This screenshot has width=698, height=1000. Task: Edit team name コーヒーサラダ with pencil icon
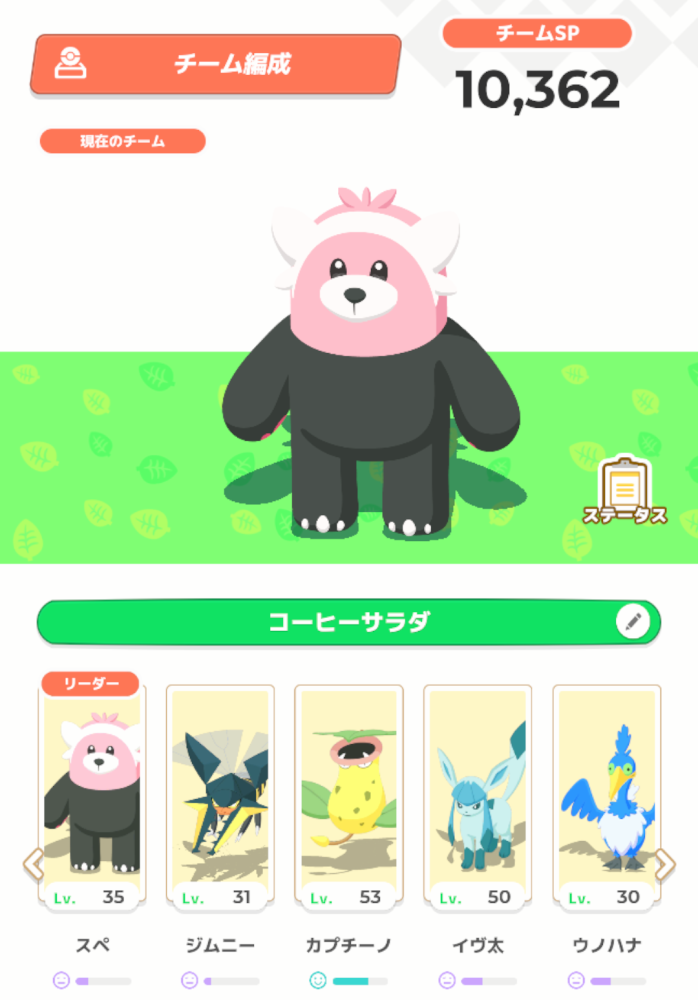pyautogui.click(x=632, y=621)
